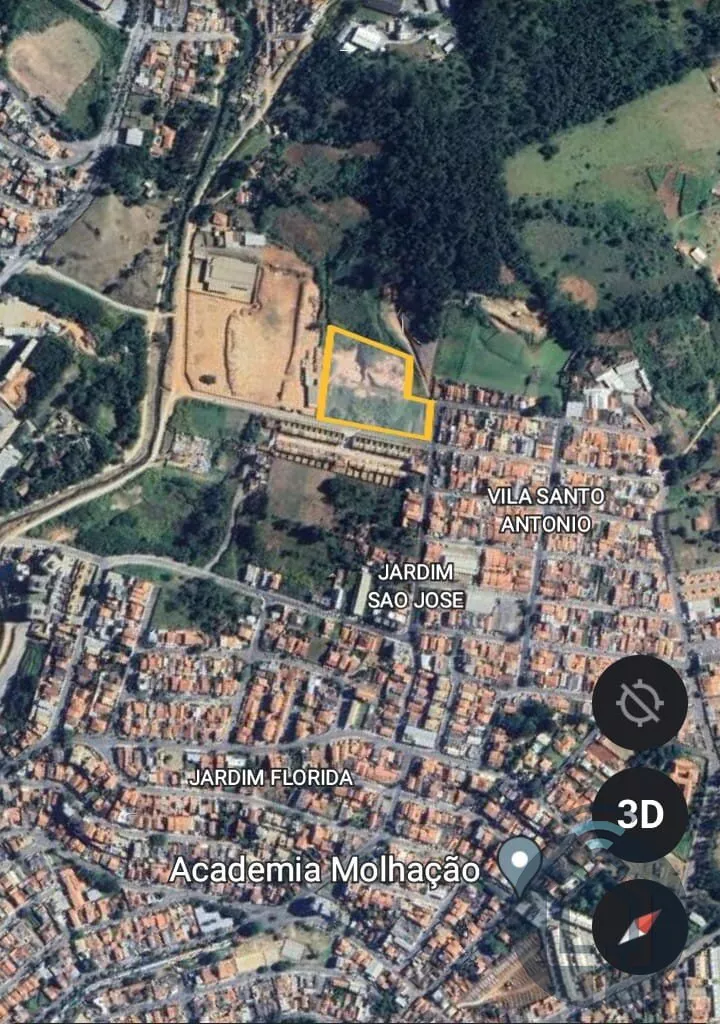This screenshot has height=1024, width=720.
Task: Open the Academia Molhação place pin
Action: [x=520, y=864]
